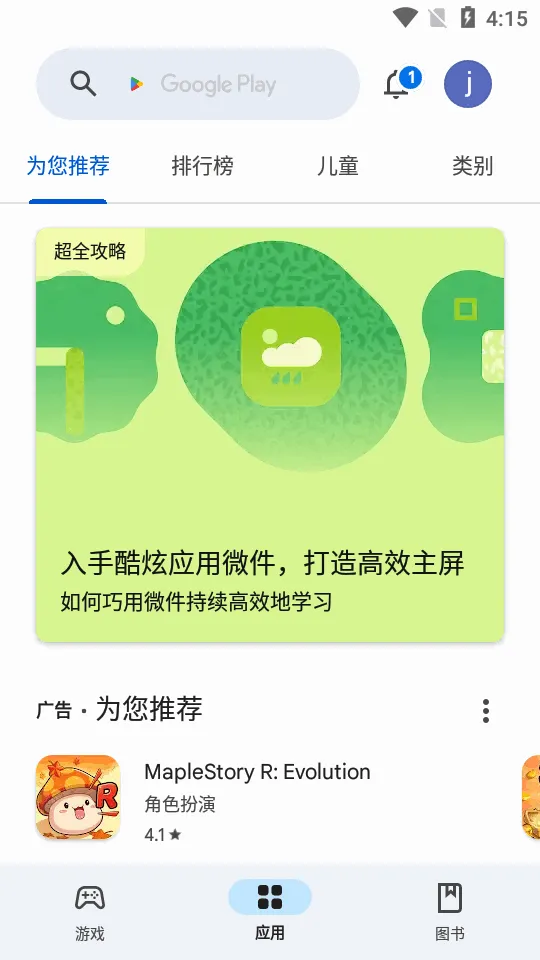Switch to the 排行榜 tab

[203, 166]
